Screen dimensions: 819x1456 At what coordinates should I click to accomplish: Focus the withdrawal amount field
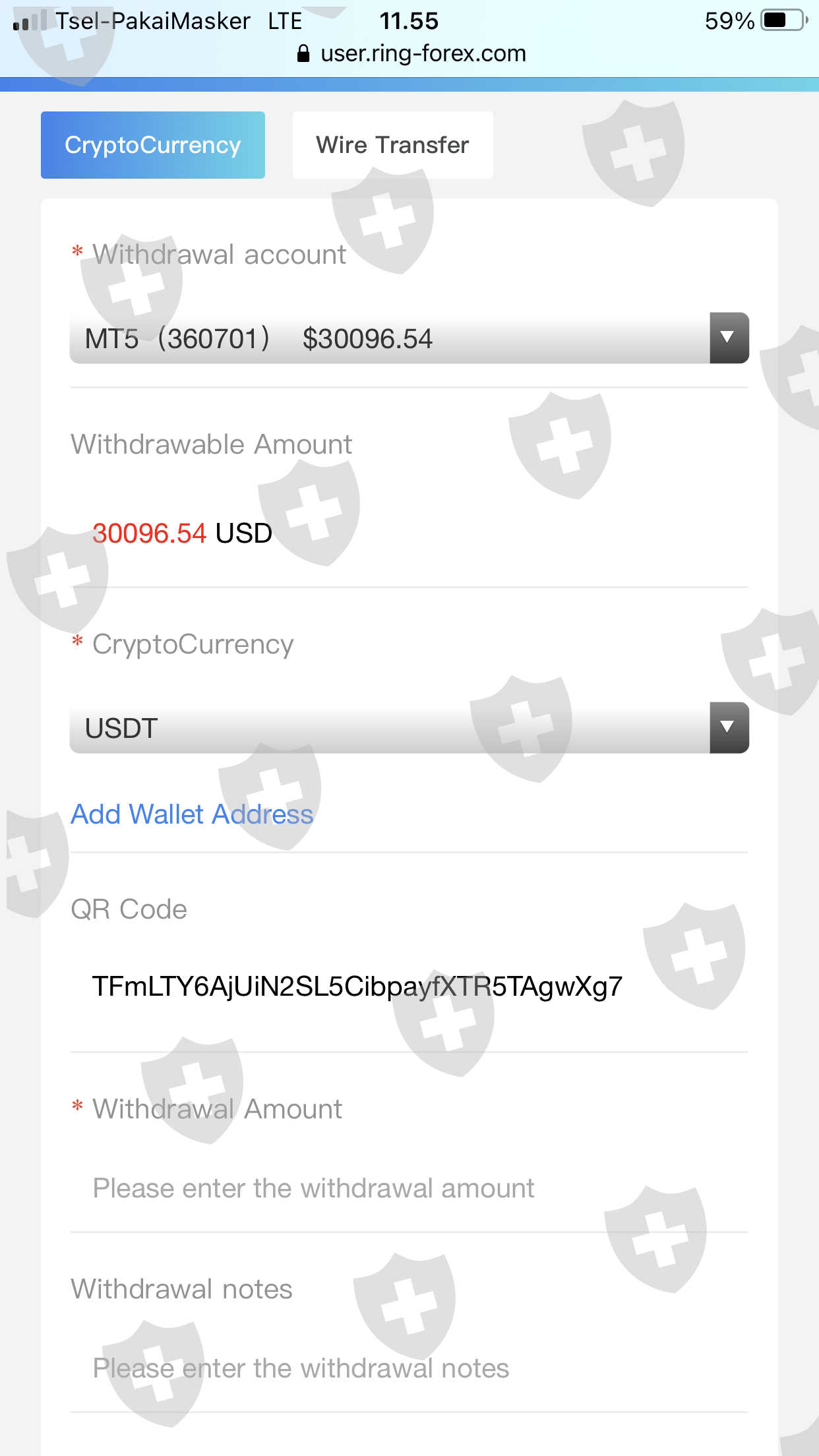409,1188
